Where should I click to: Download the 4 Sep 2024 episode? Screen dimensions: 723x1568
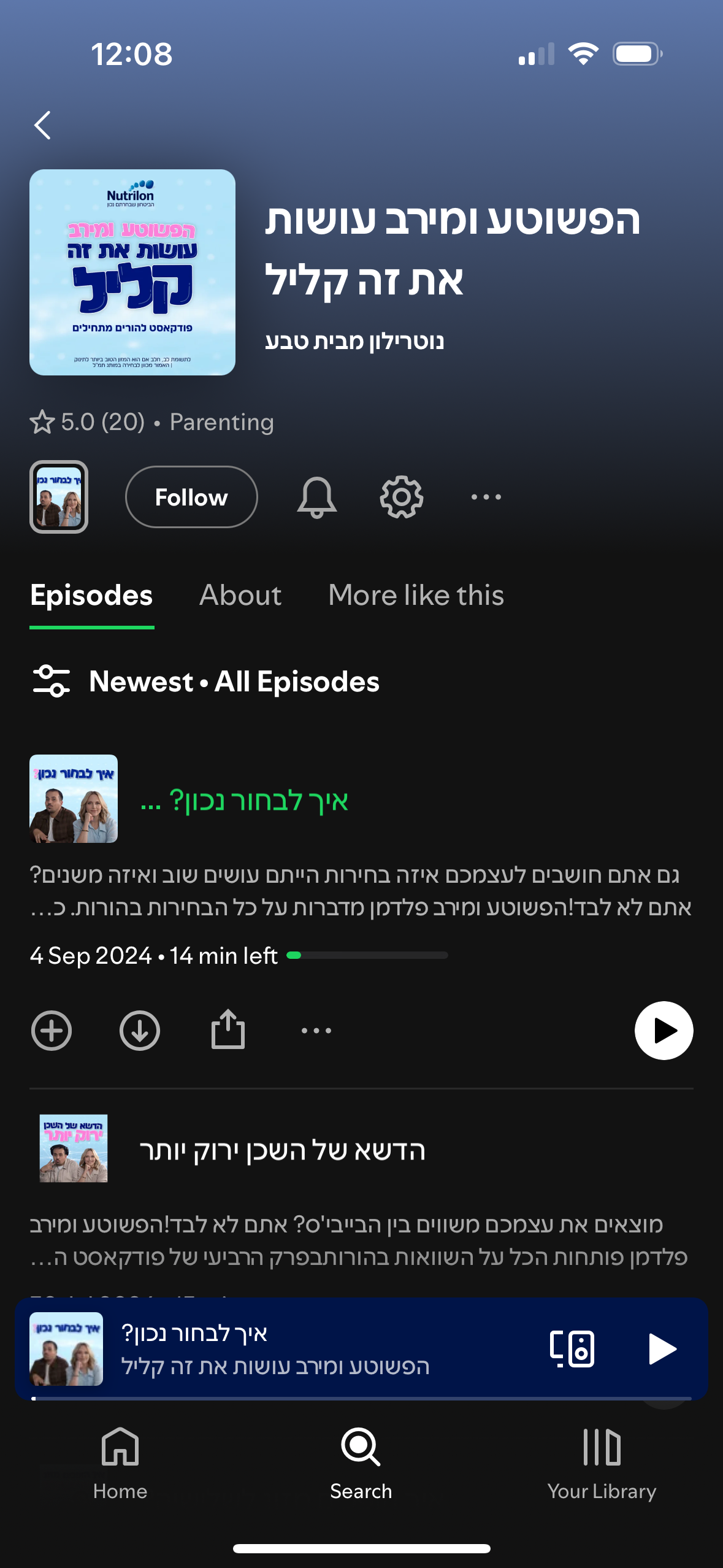click(x=140, y=1031)
